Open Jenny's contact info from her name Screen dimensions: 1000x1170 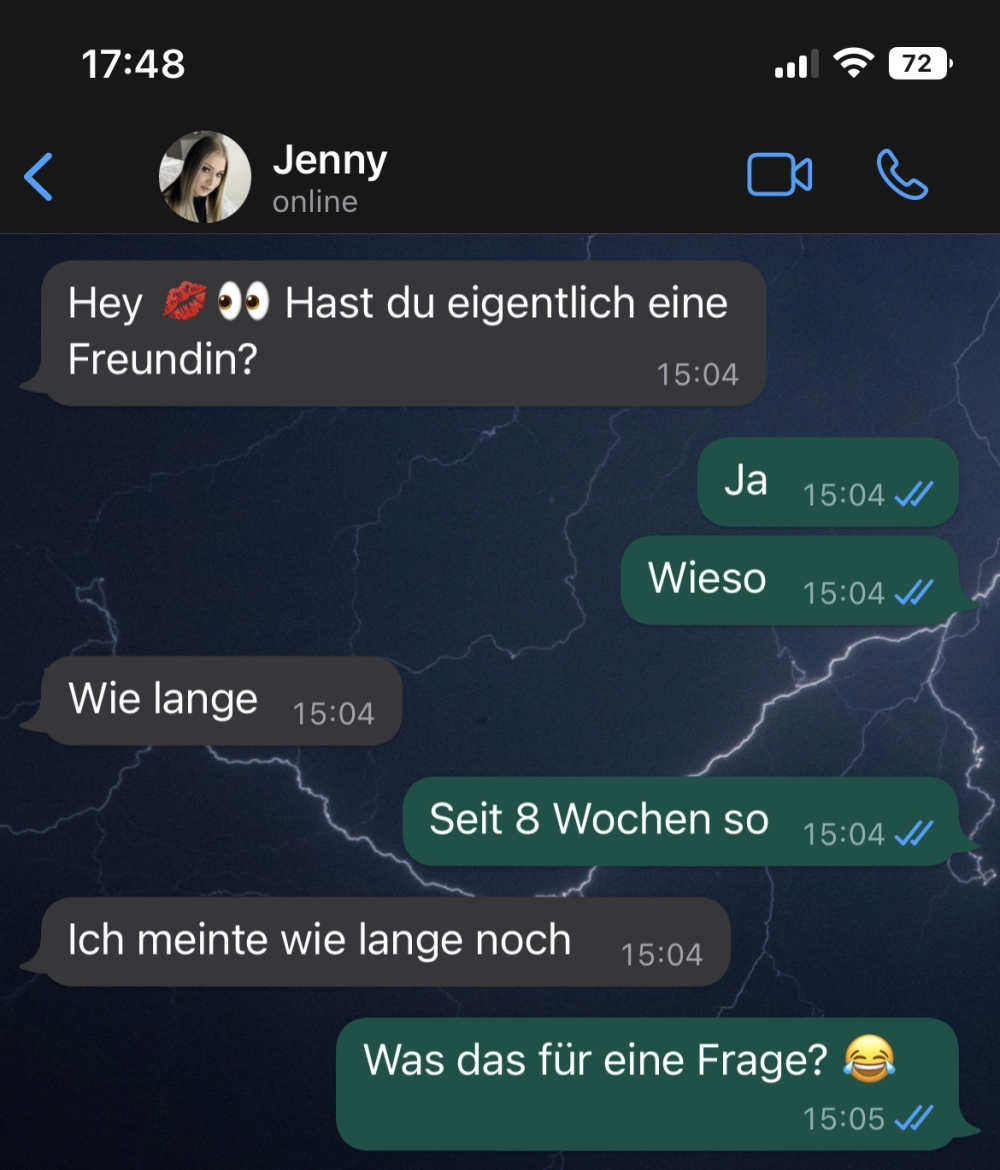click(329, 161)
